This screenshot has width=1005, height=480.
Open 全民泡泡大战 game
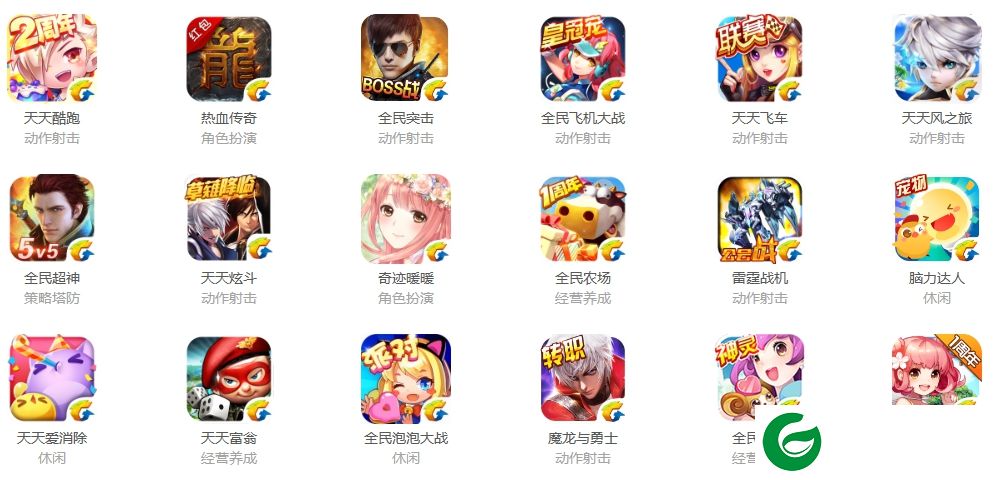[x=406, y=378]
